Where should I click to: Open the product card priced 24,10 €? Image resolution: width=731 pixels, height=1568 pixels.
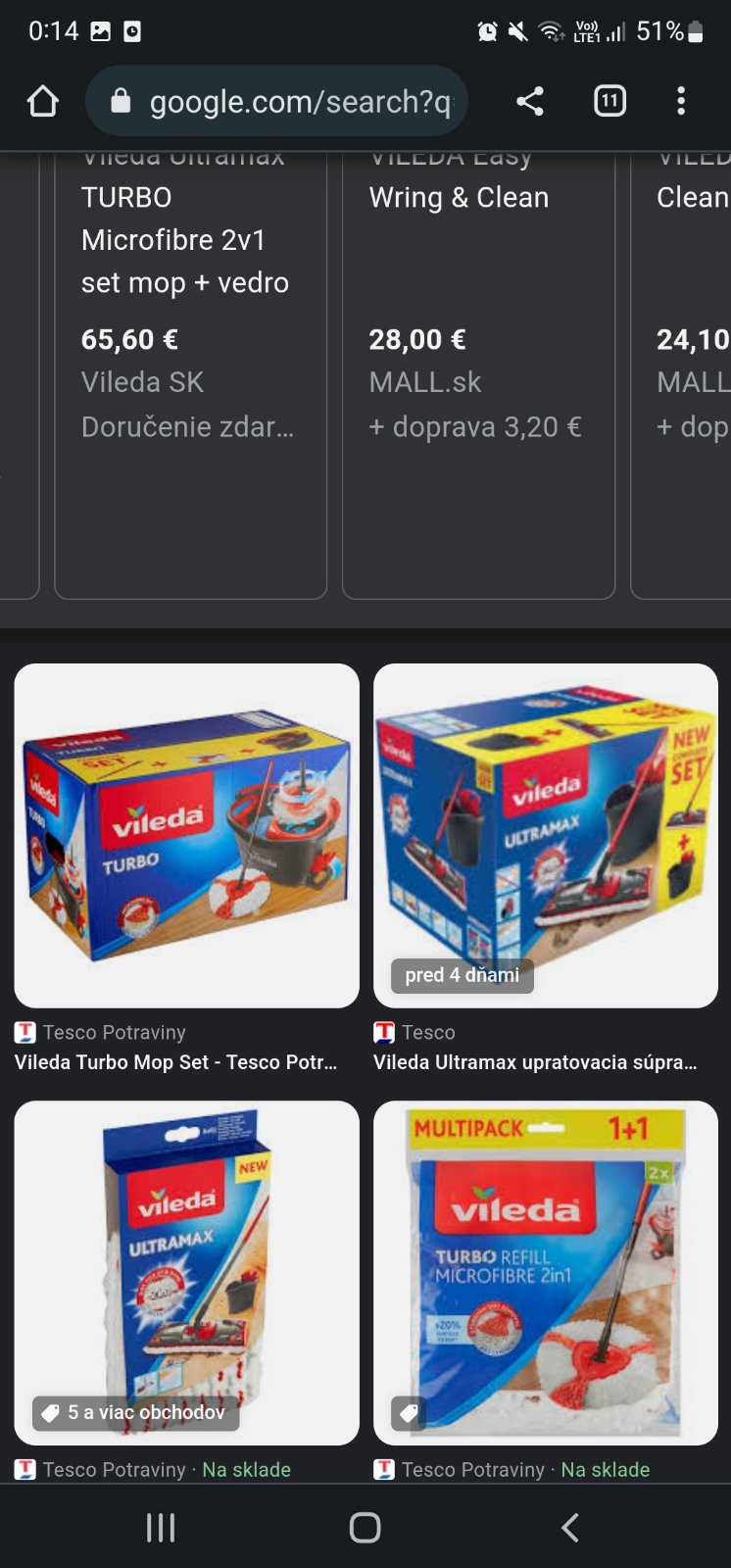pyautogui.click(x=686, y=372)
